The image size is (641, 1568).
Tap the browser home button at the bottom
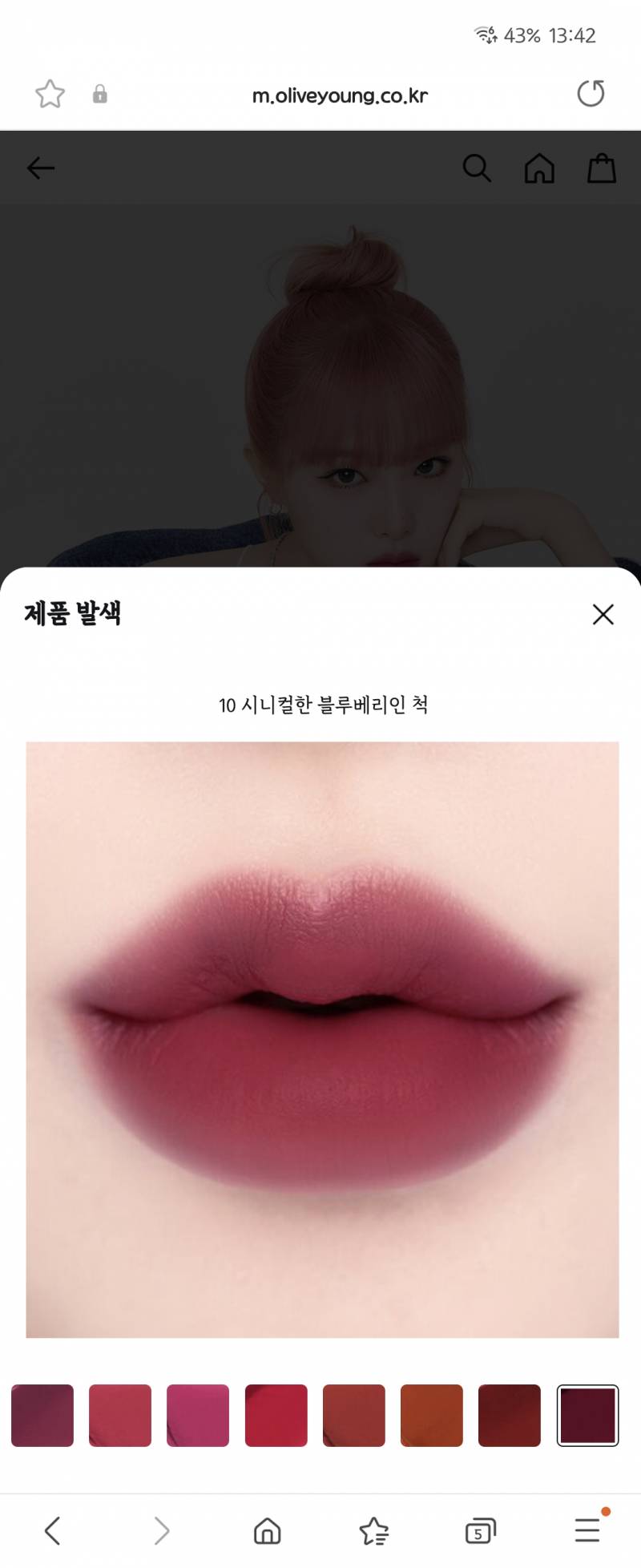267,1530
